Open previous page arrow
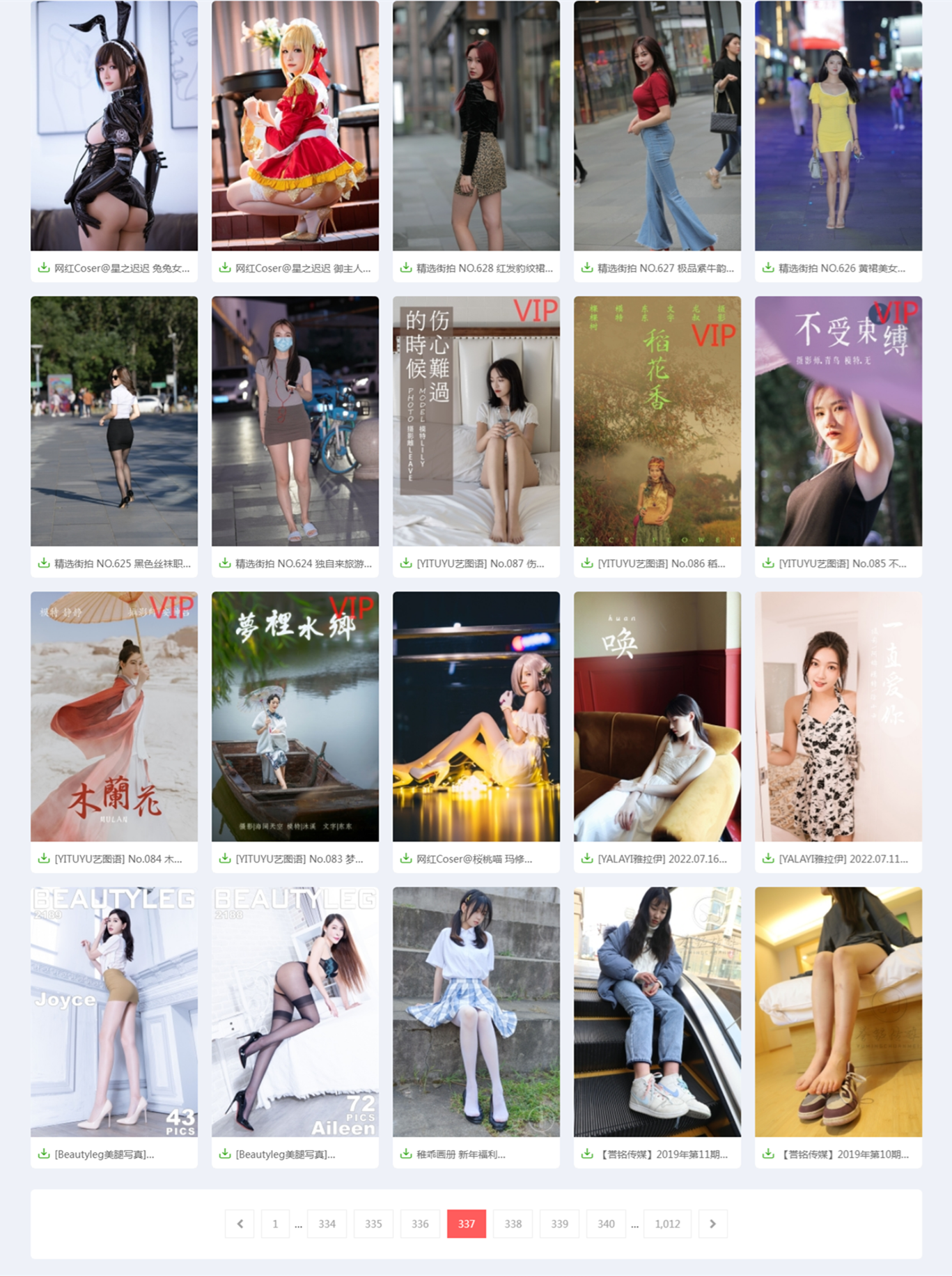 tap(240, 1223)
